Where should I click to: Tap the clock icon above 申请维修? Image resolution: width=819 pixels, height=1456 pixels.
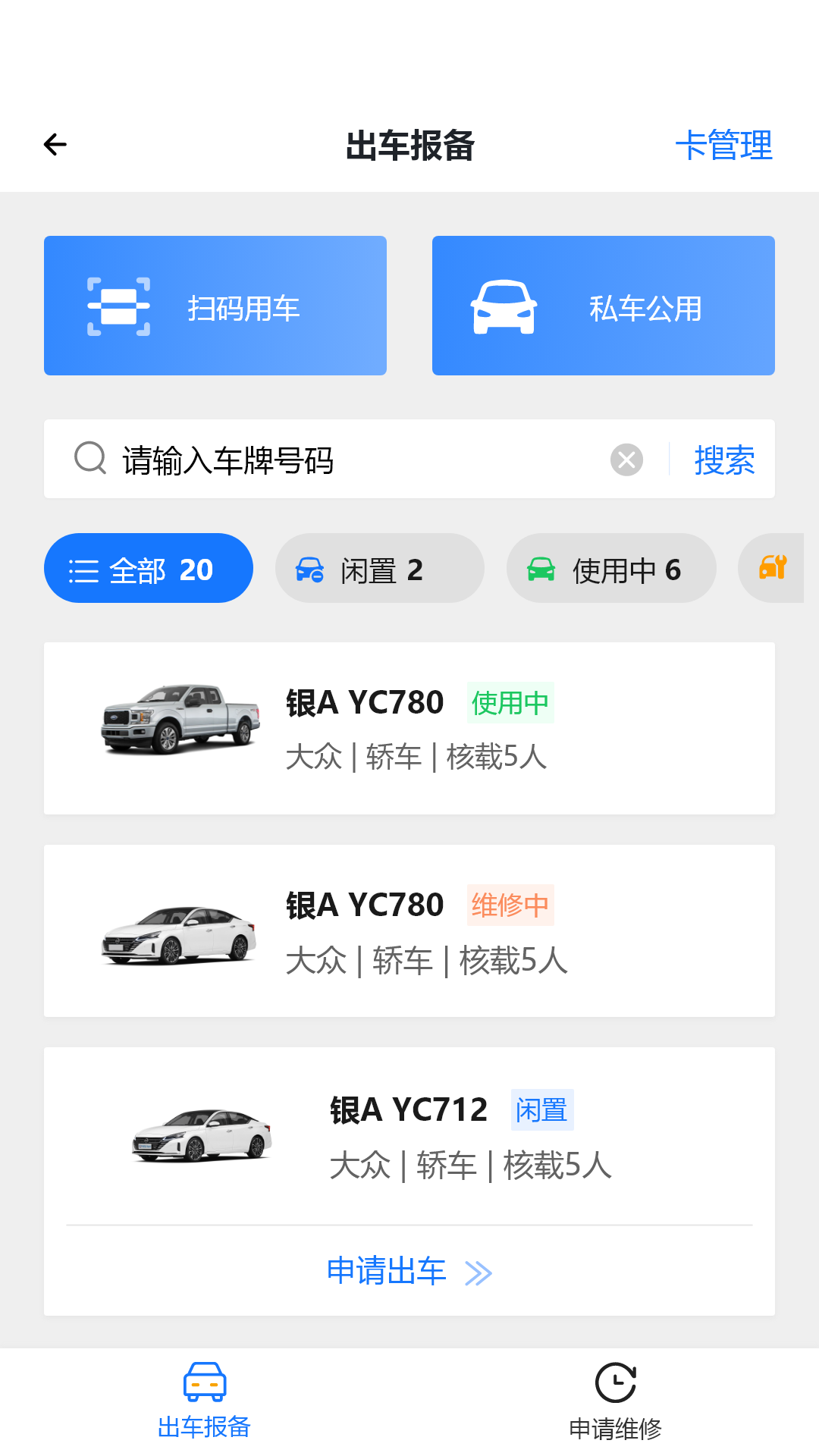616,1382
